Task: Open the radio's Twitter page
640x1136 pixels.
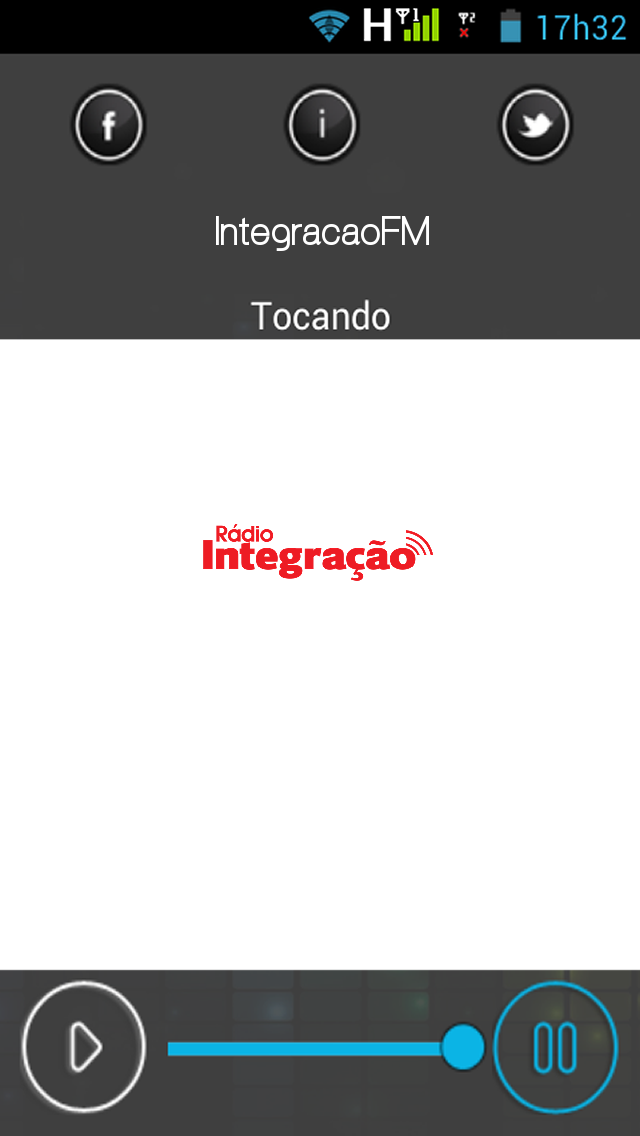Action: pos(536,126)
